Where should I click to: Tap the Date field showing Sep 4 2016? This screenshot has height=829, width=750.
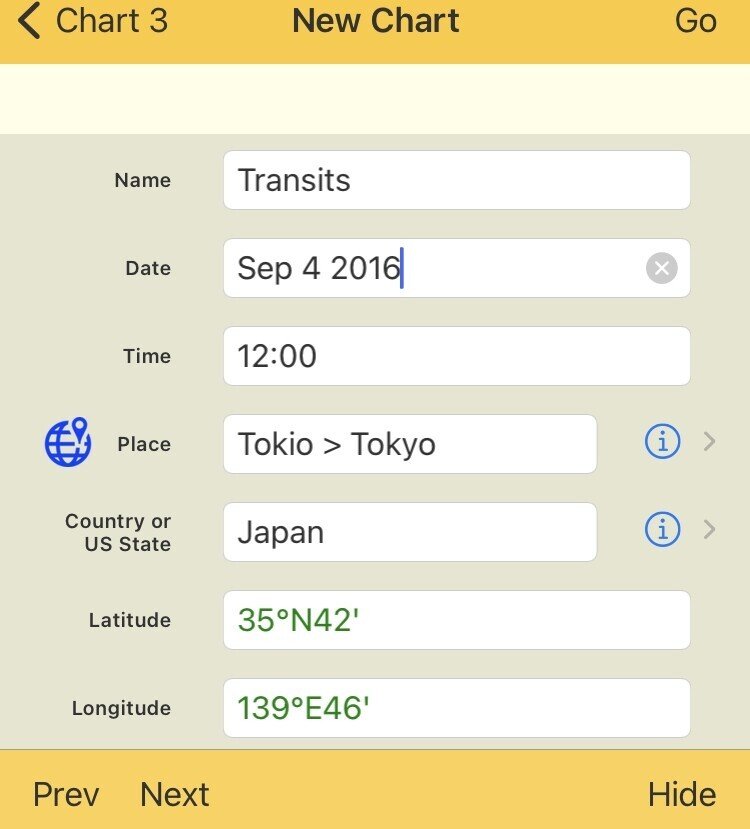tap(430, 268)
